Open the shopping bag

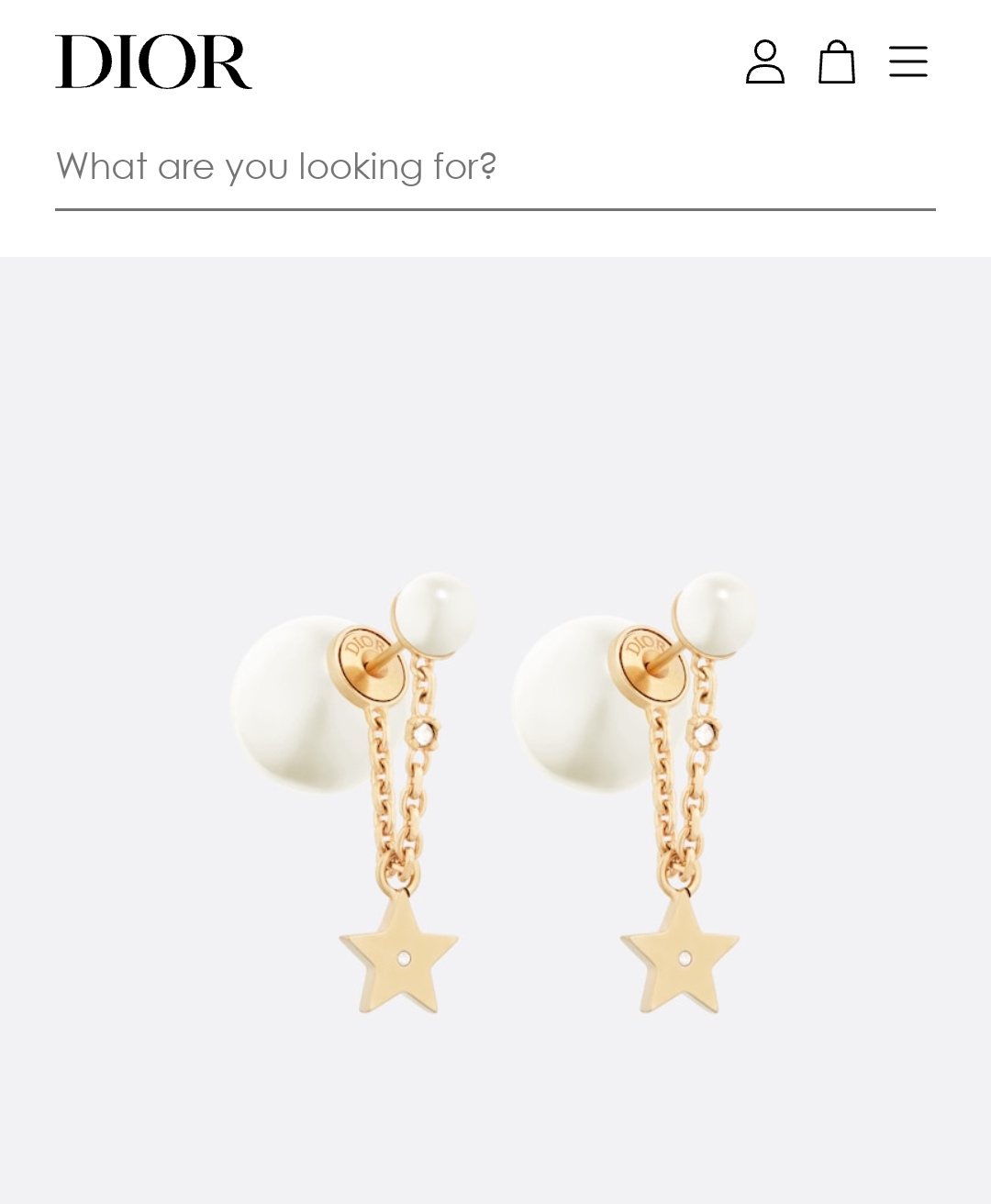coord(836,61)
